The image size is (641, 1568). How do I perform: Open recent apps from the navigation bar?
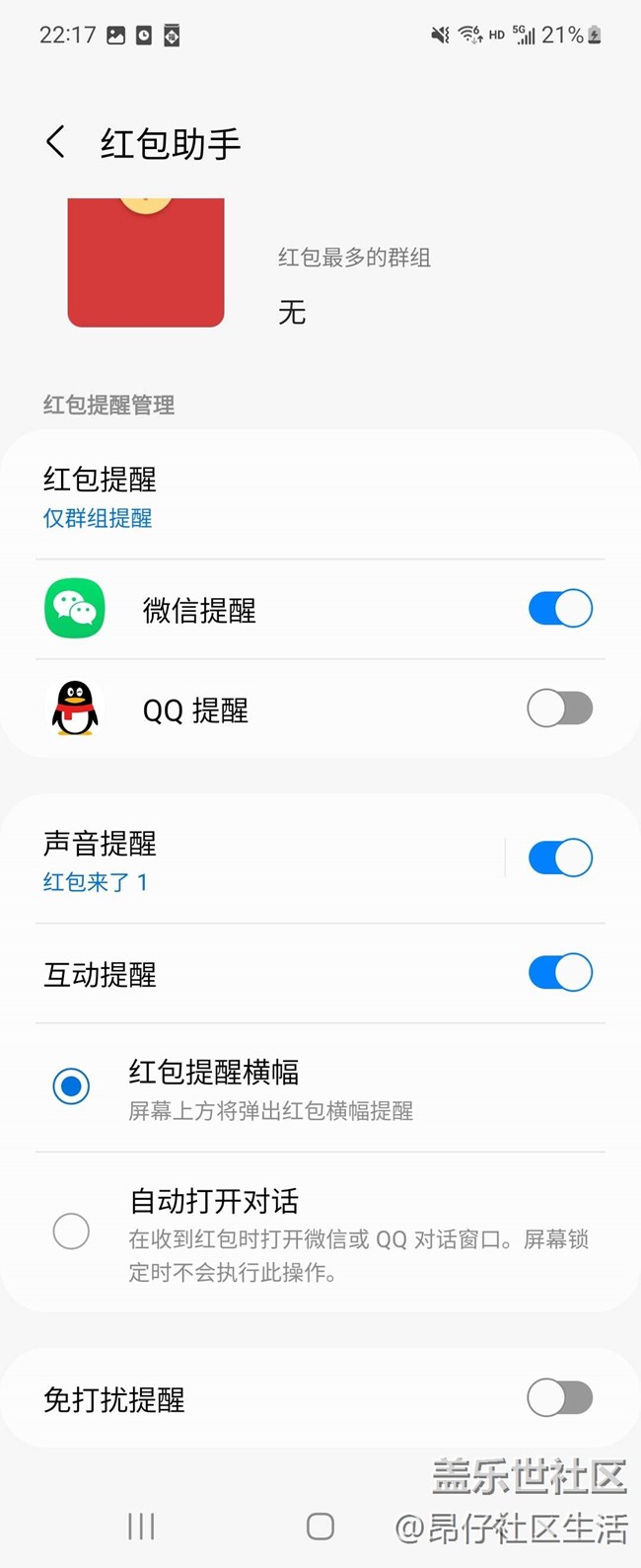[x=141, y=1527]
